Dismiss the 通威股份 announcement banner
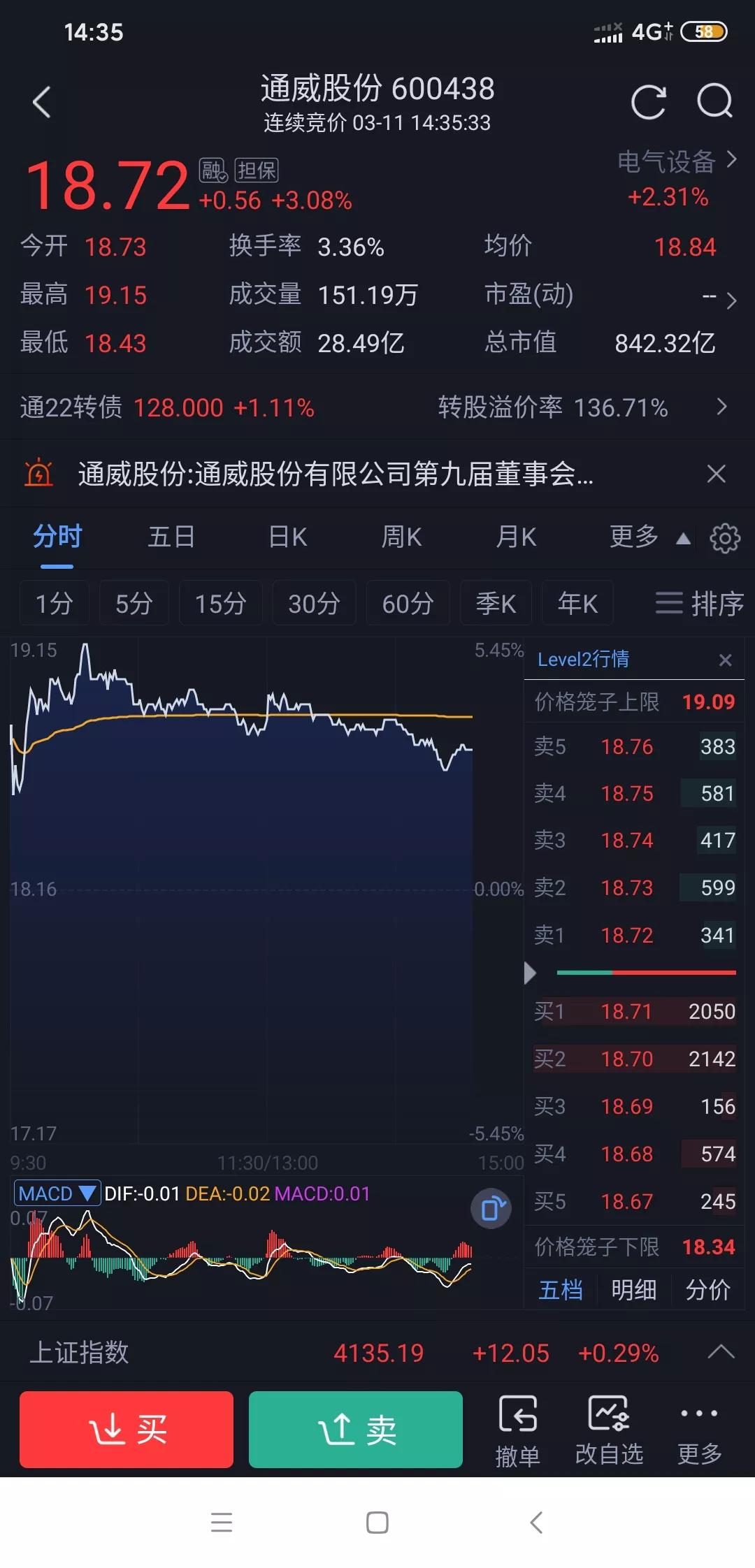 717,474
